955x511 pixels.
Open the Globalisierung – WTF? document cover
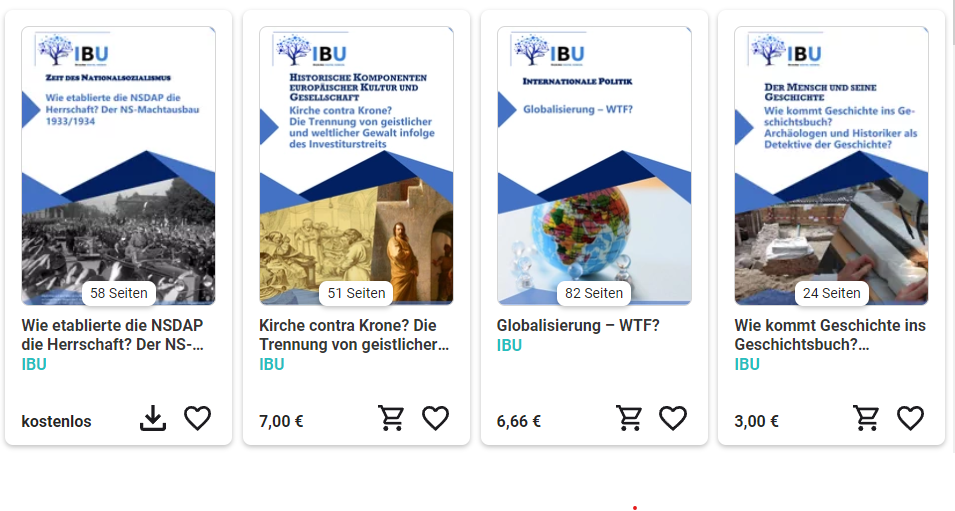pyautogui.click(x=594, y=165)
